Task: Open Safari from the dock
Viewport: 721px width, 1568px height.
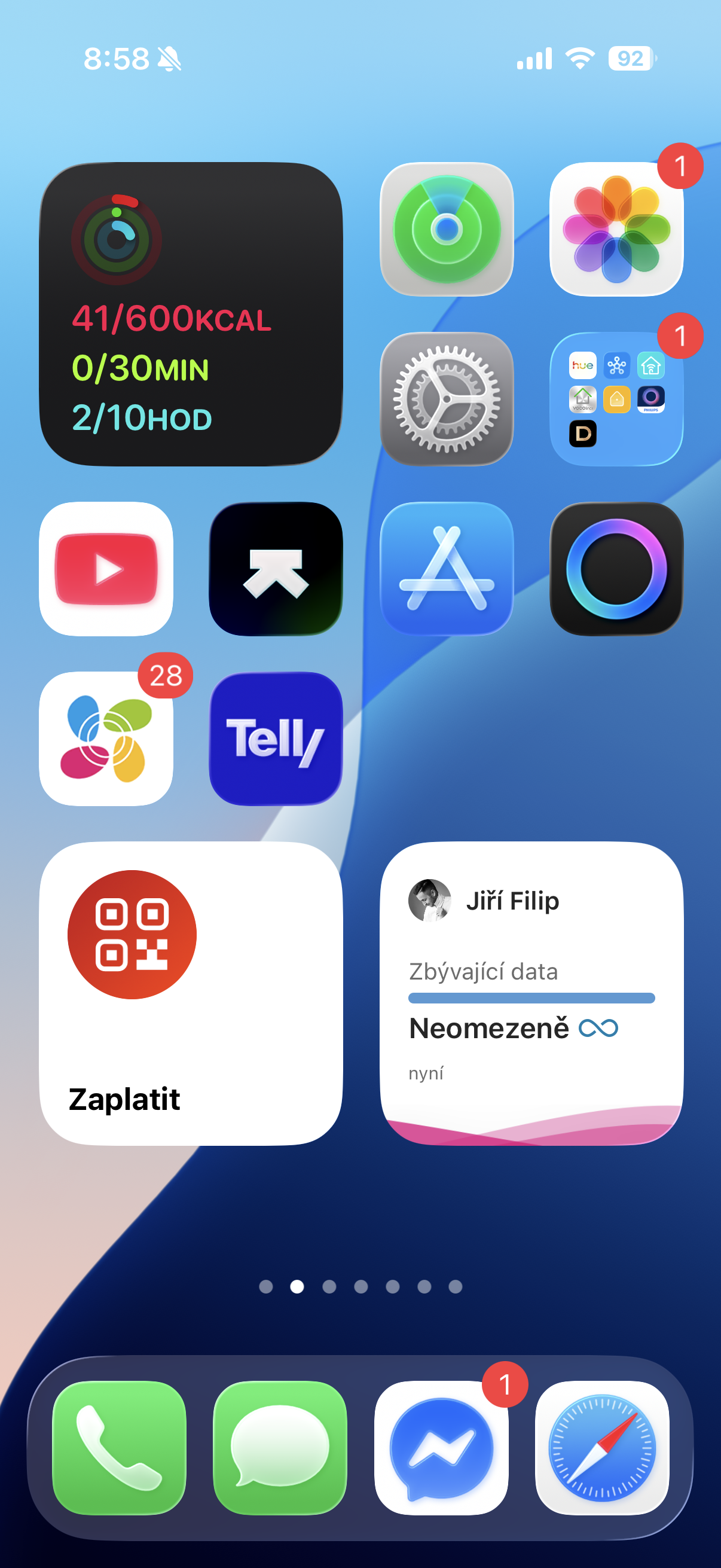Action: 602,1447
